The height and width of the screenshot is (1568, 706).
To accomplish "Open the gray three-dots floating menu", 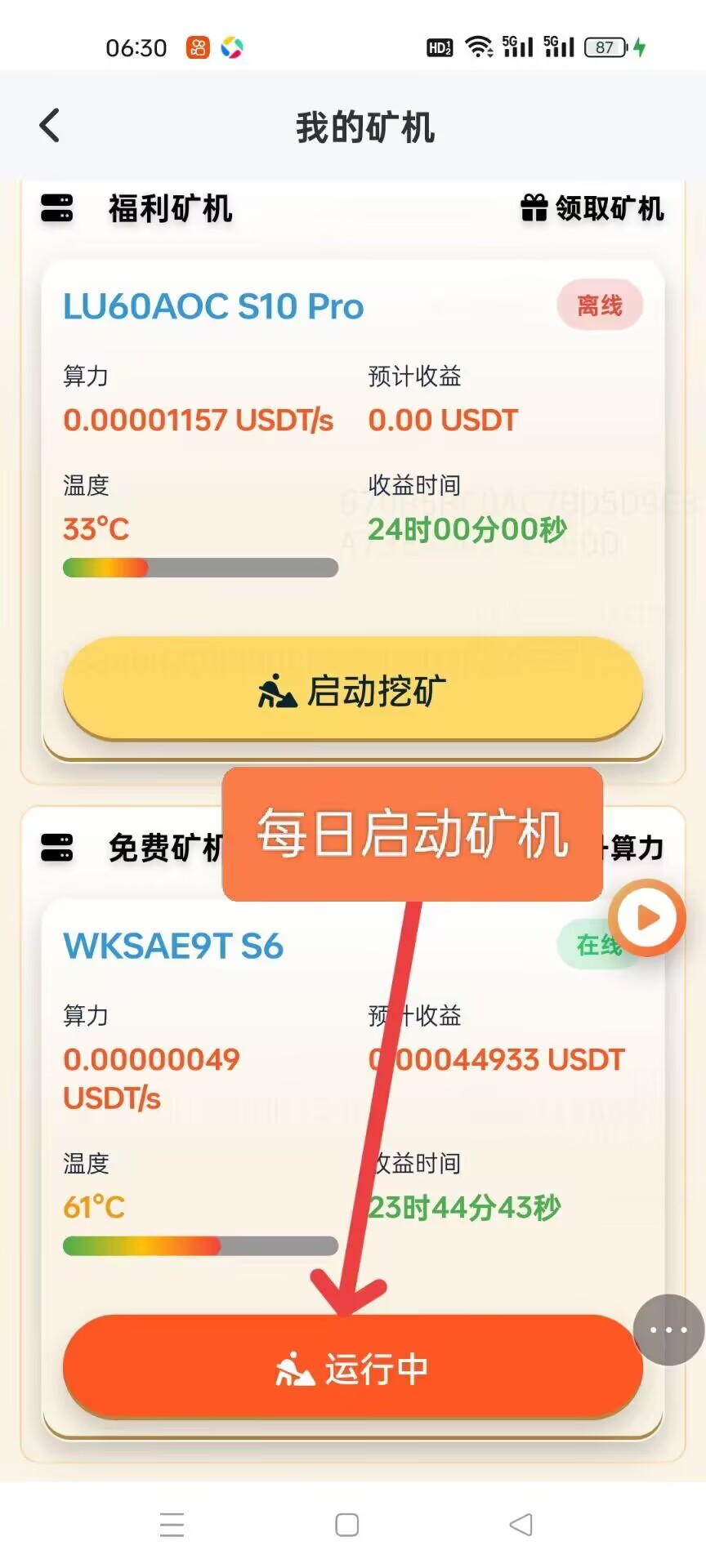I will click(x=668, y=1330).
